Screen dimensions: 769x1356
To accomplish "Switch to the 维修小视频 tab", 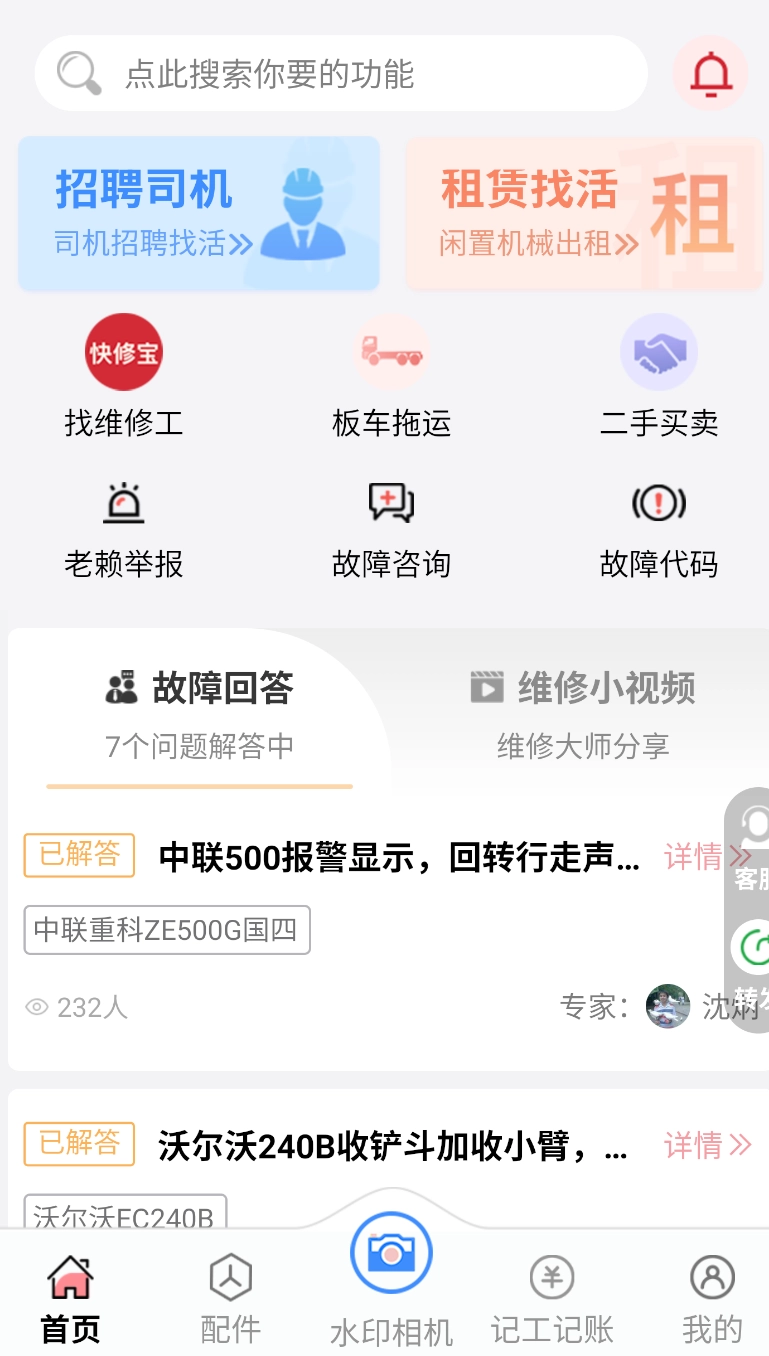I will click(584, 712).
